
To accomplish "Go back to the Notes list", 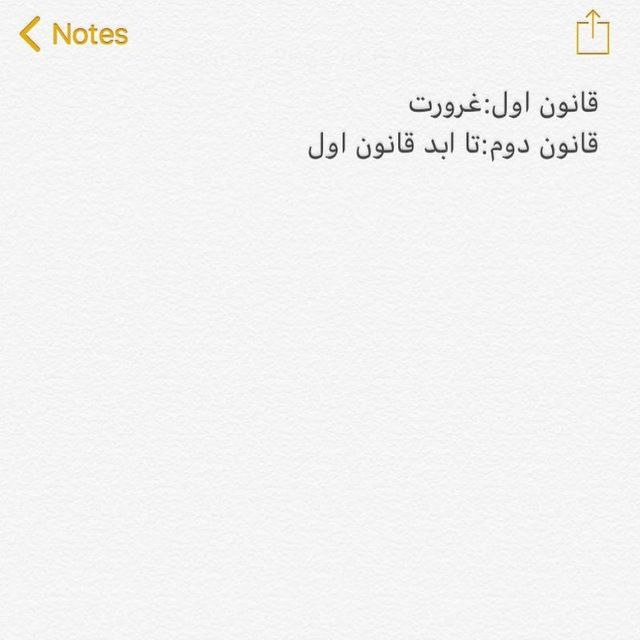I will point(73,34).
